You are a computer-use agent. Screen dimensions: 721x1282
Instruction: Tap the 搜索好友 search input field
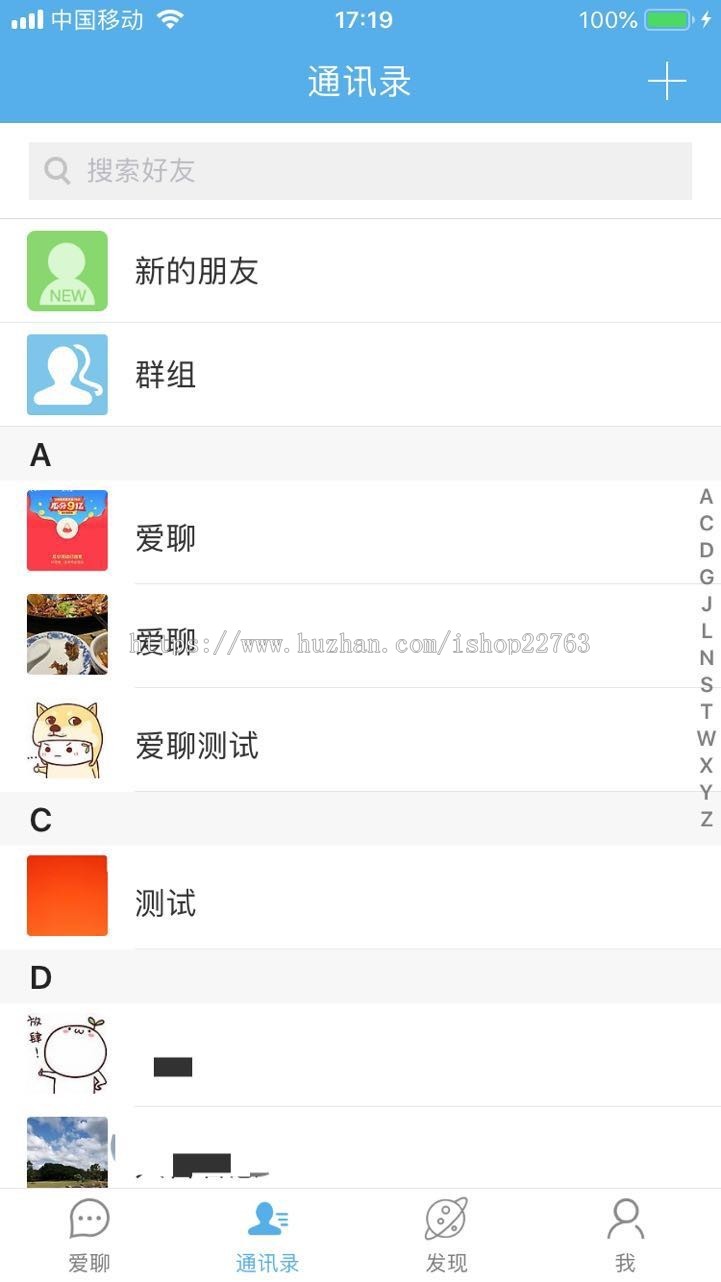(x=360, y=170)
